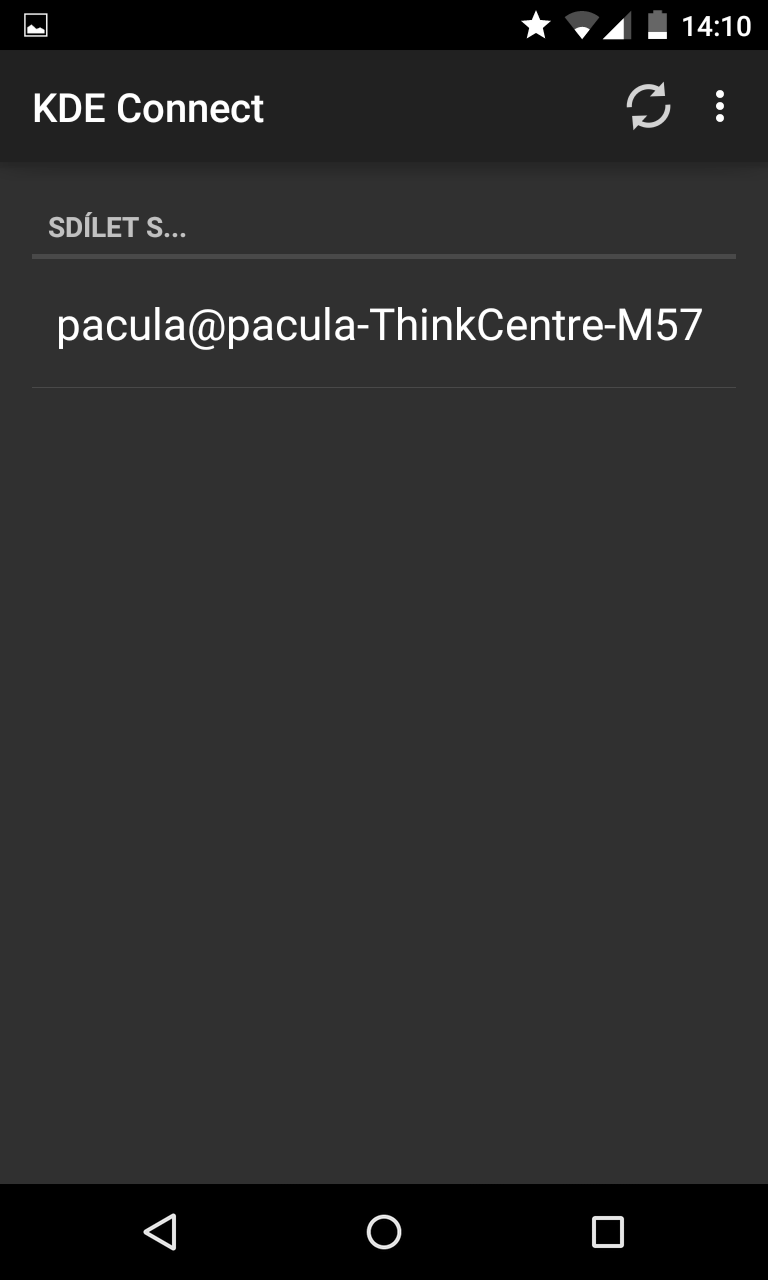This screenshot has height=1280, width=768.
Task: Refresh the device list
Action: point(648,107)
